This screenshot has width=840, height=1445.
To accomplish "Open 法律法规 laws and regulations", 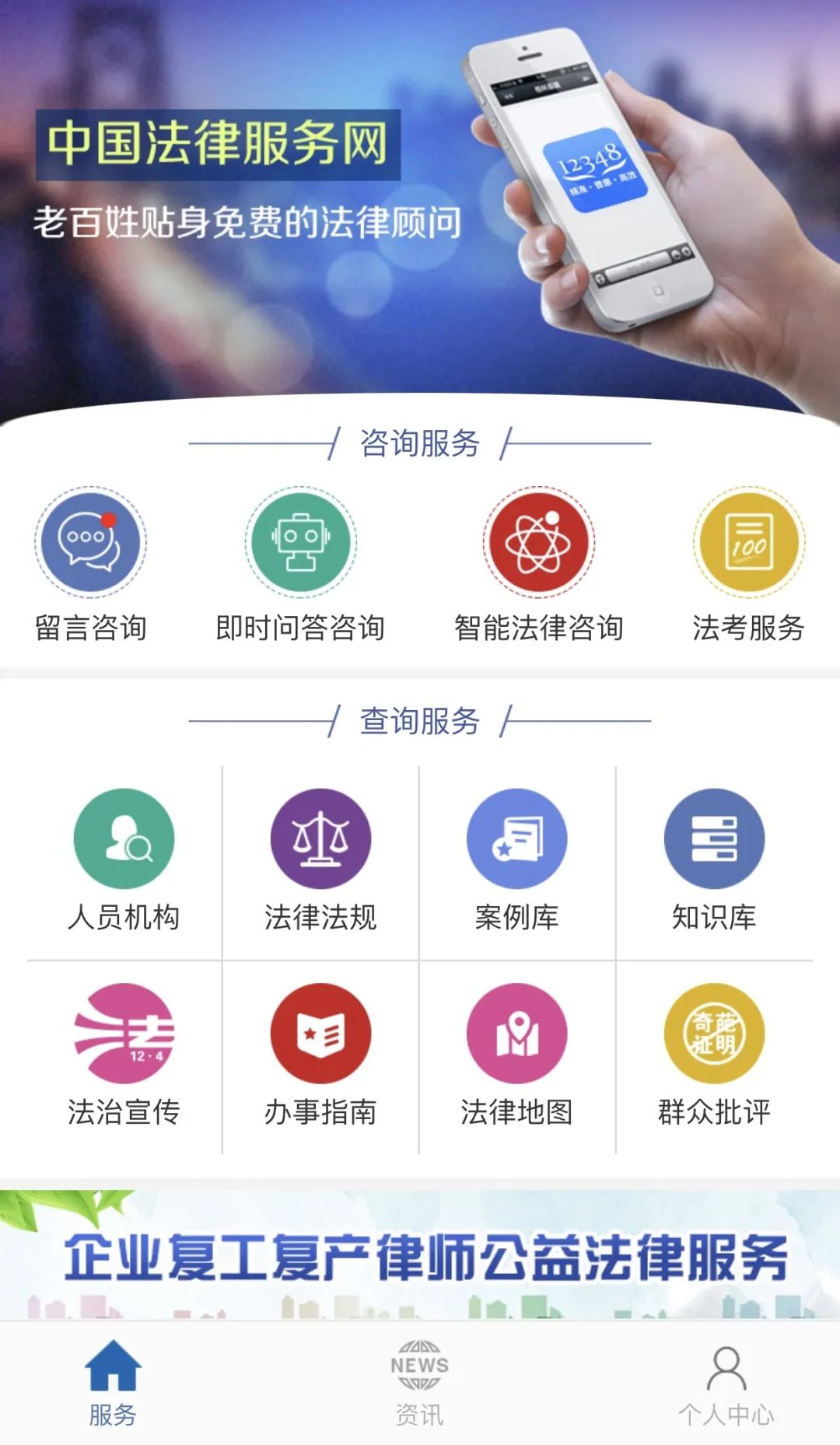I will pos(320,840).
